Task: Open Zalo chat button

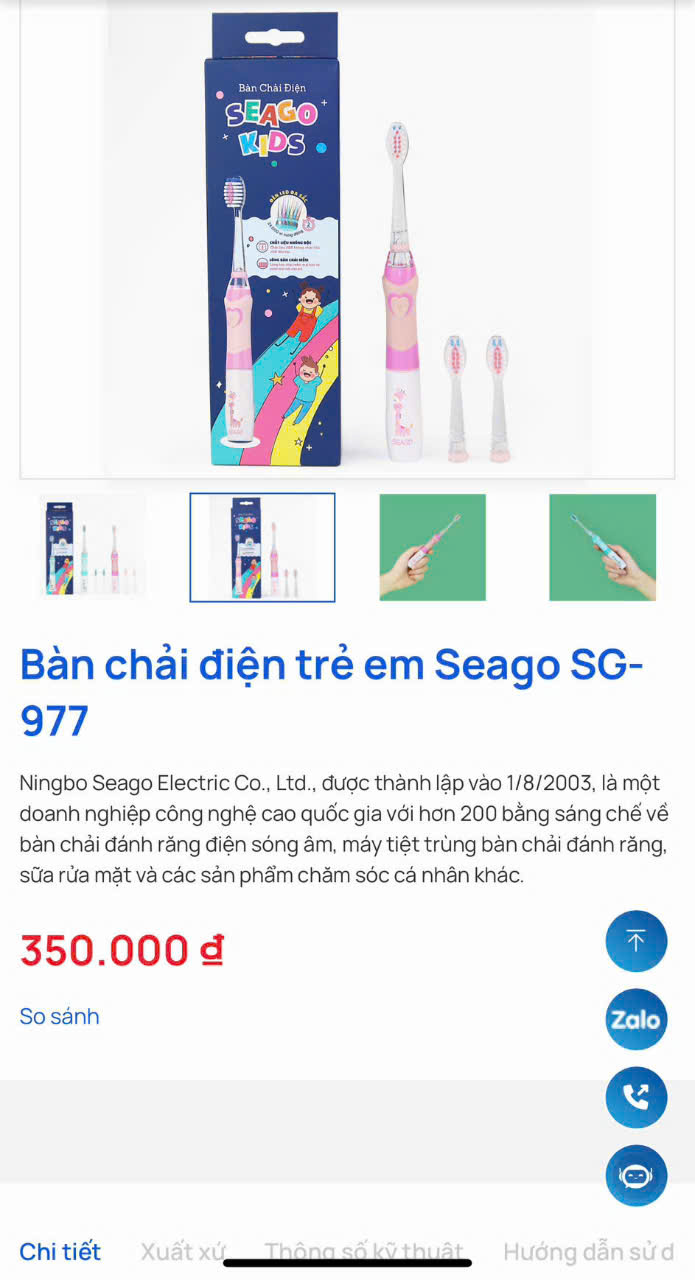Action: [x=636, y=1019]
